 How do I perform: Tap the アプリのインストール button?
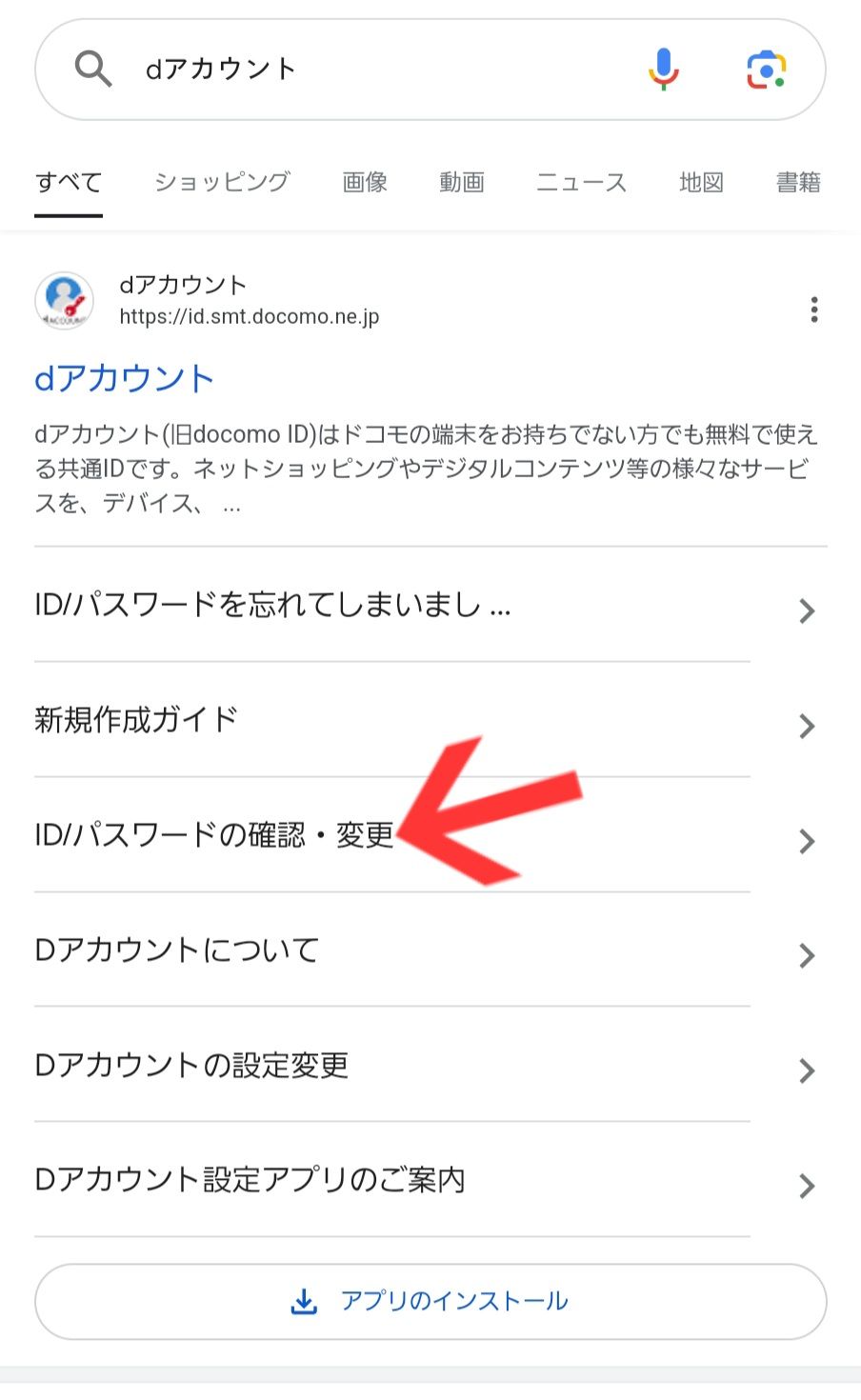coord(430,1302)
